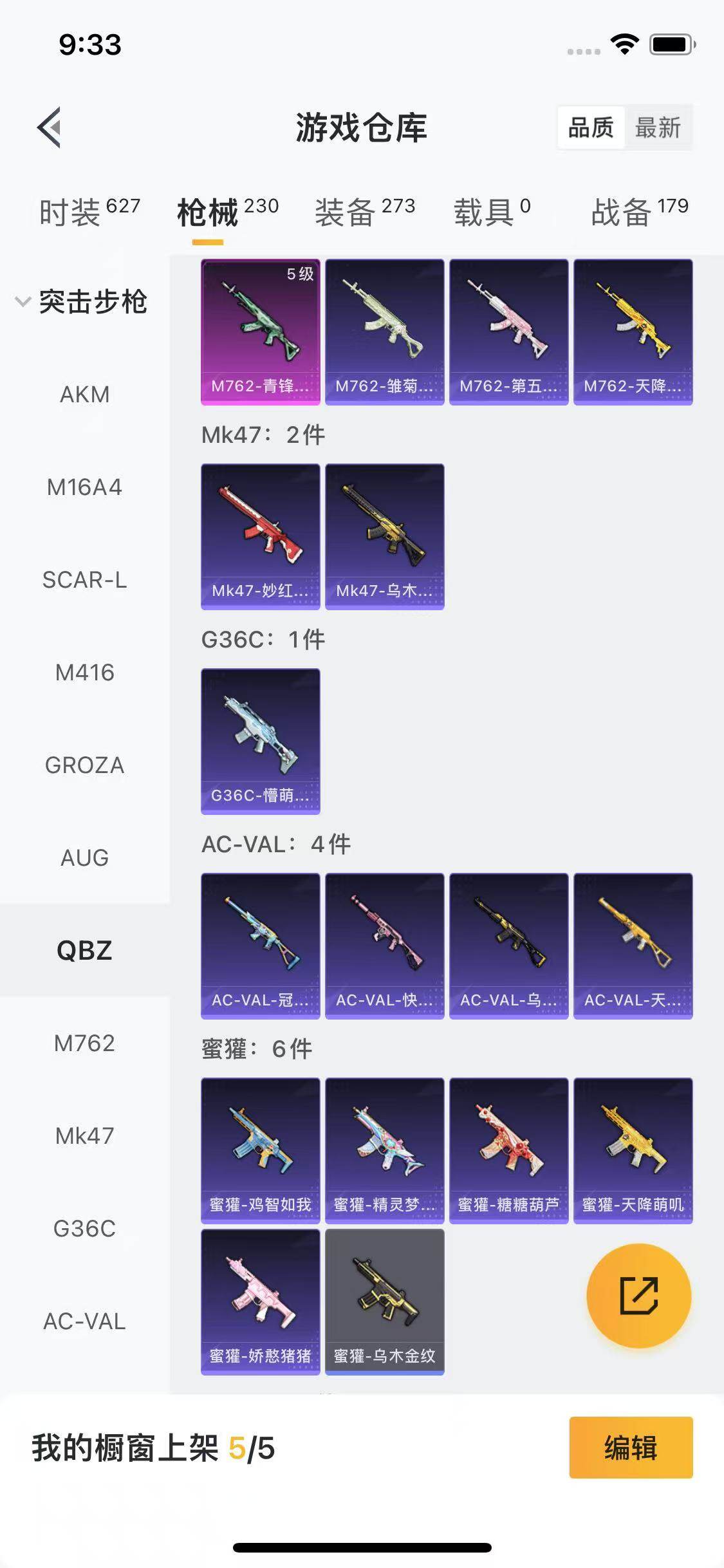
Task: Edit my showcase with 编辑
Action: 630,1448
